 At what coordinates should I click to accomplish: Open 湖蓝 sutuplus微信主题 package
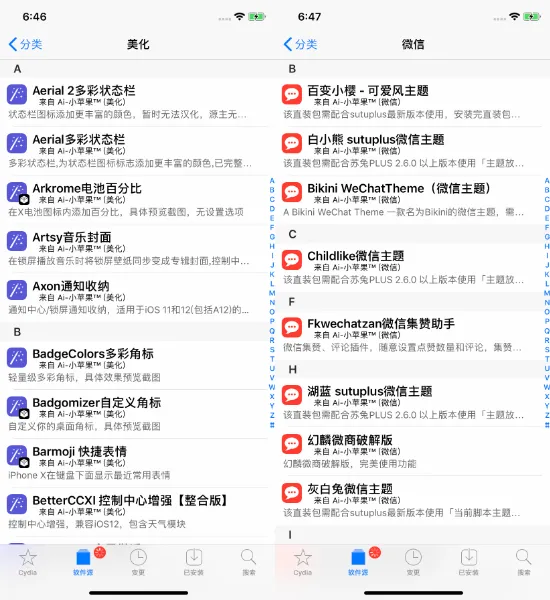(x=410, y=403)
